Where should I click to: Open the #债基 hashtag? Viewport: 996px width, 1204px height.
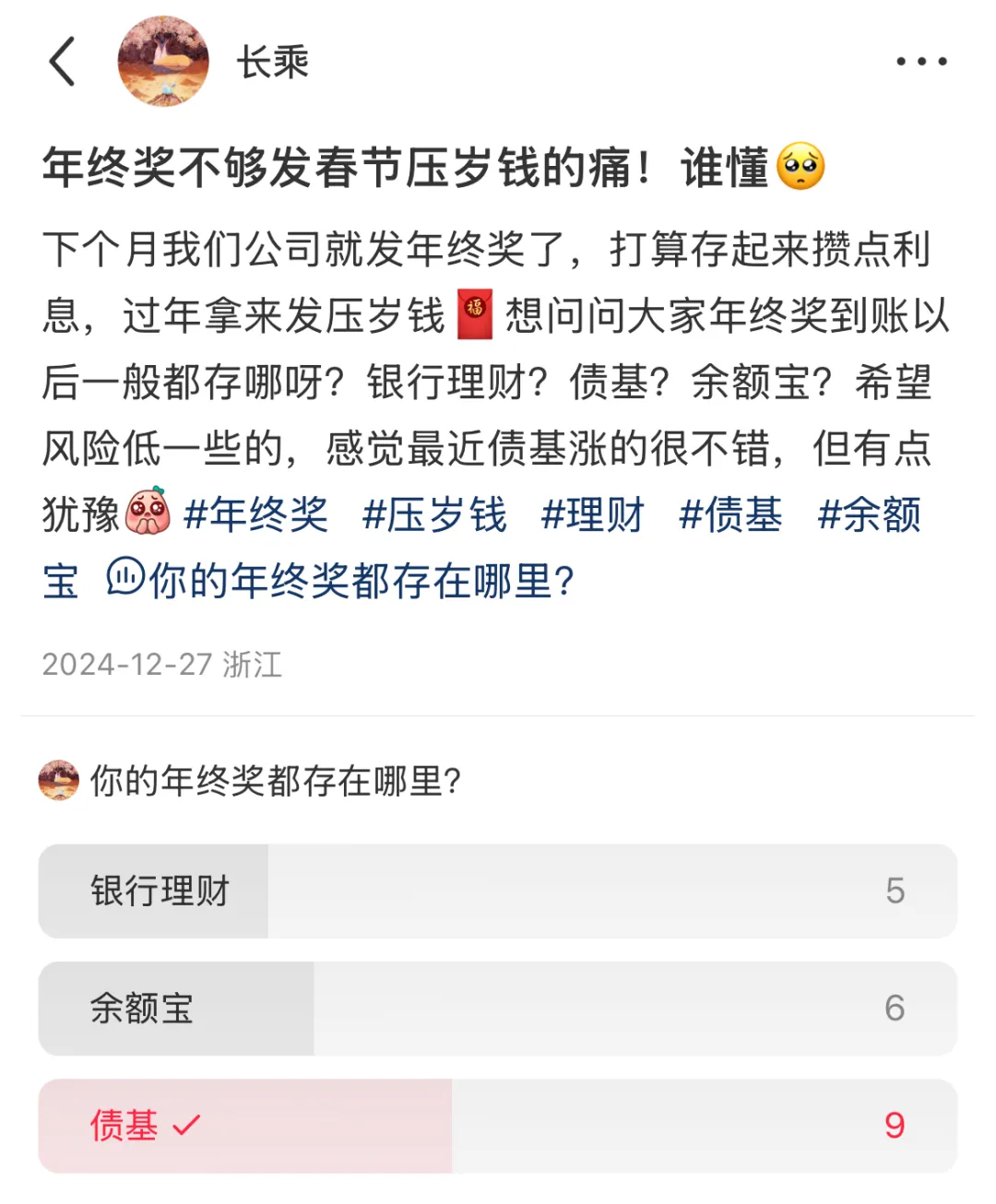pyautogui.click(x=730, y=514)
